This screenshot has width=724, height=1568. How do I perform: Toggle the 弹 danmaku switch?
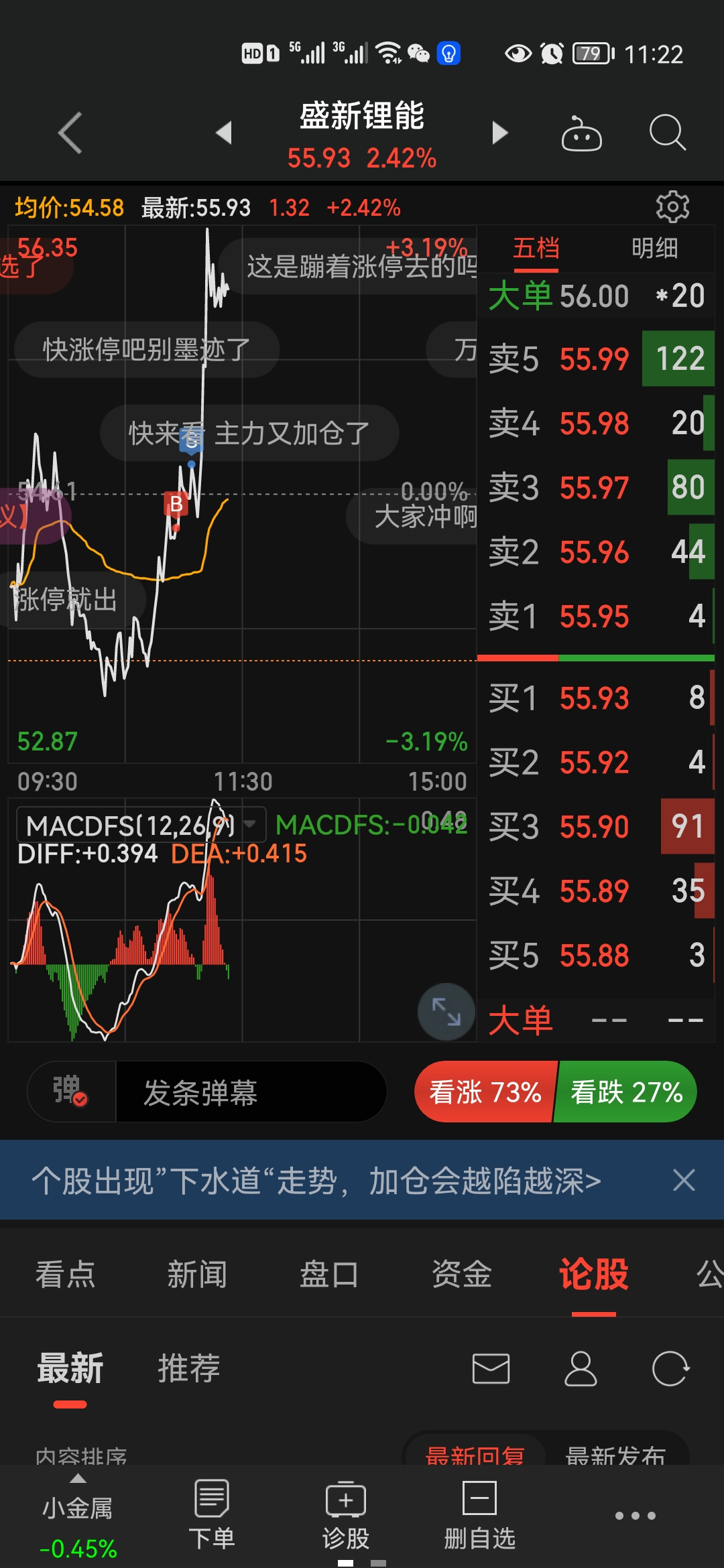click(x=71, y=1092)
